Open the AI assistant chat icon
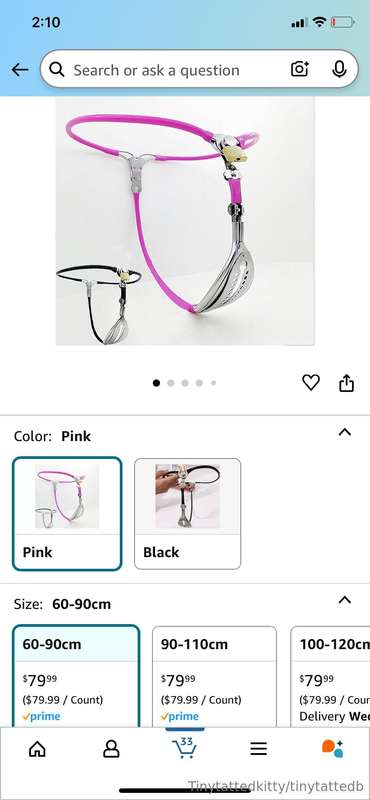370x800 pixels. point(332,748)
